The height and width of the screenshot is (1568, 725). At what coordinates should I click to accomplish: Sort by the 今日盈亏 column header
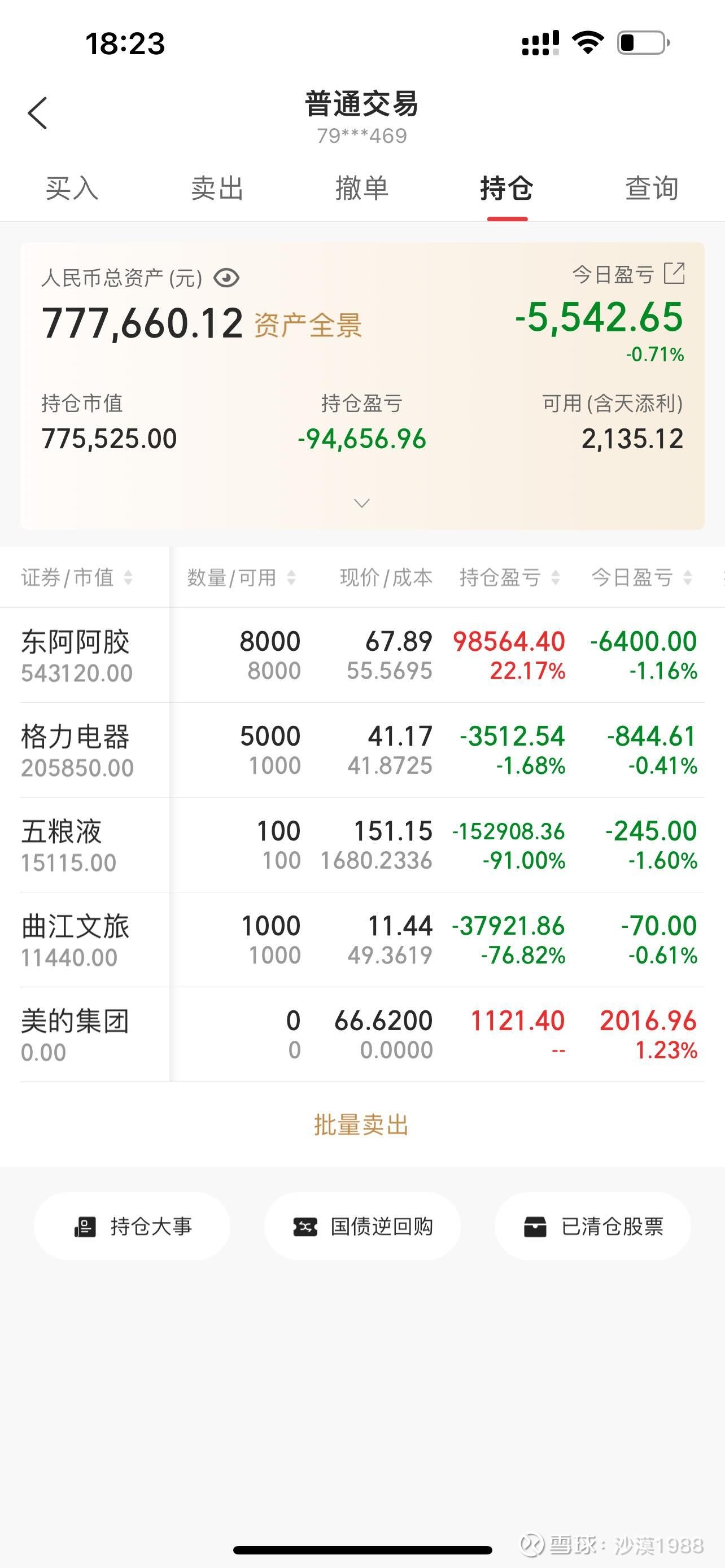(641, 577)
